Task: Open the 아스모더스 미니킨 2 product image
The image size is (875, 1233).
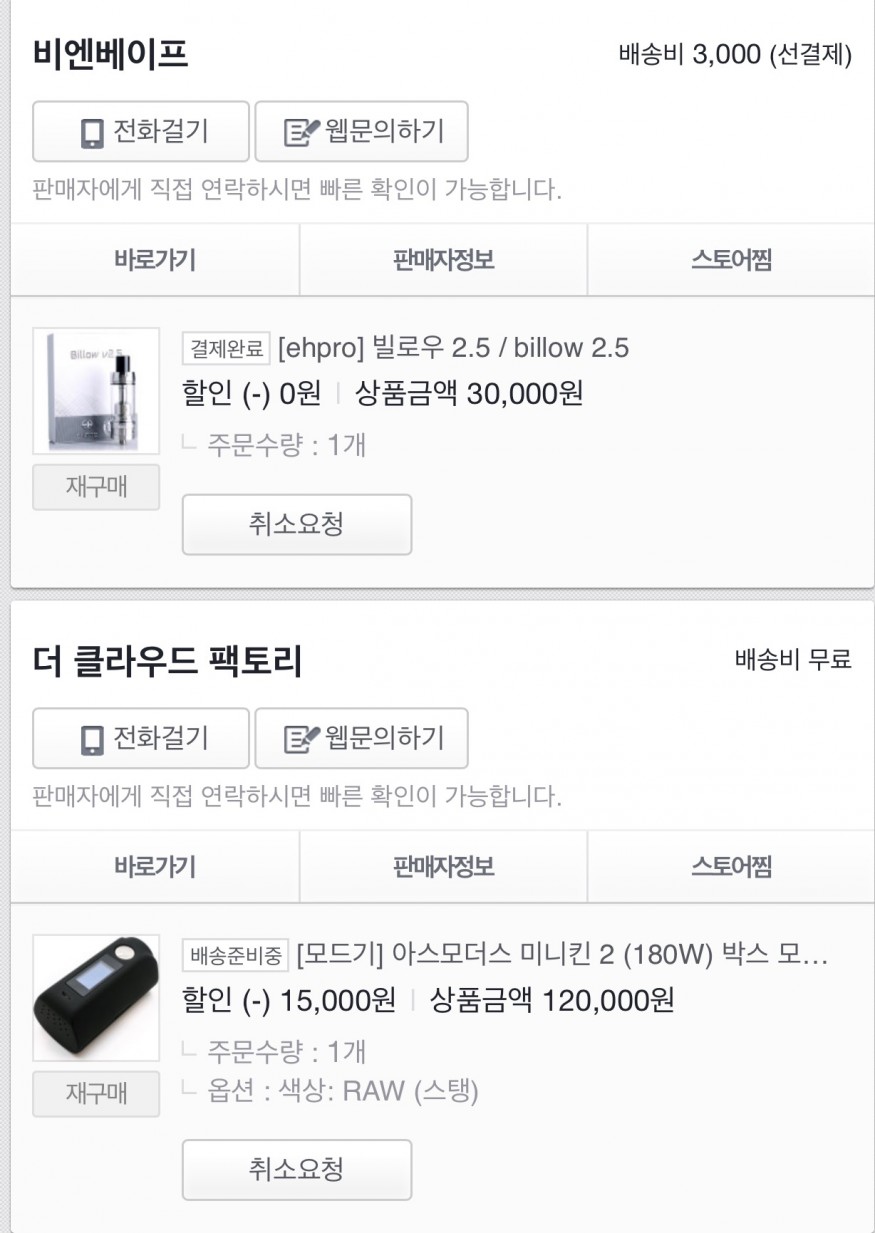Action: pyautogui.click(x=96, y=998)
